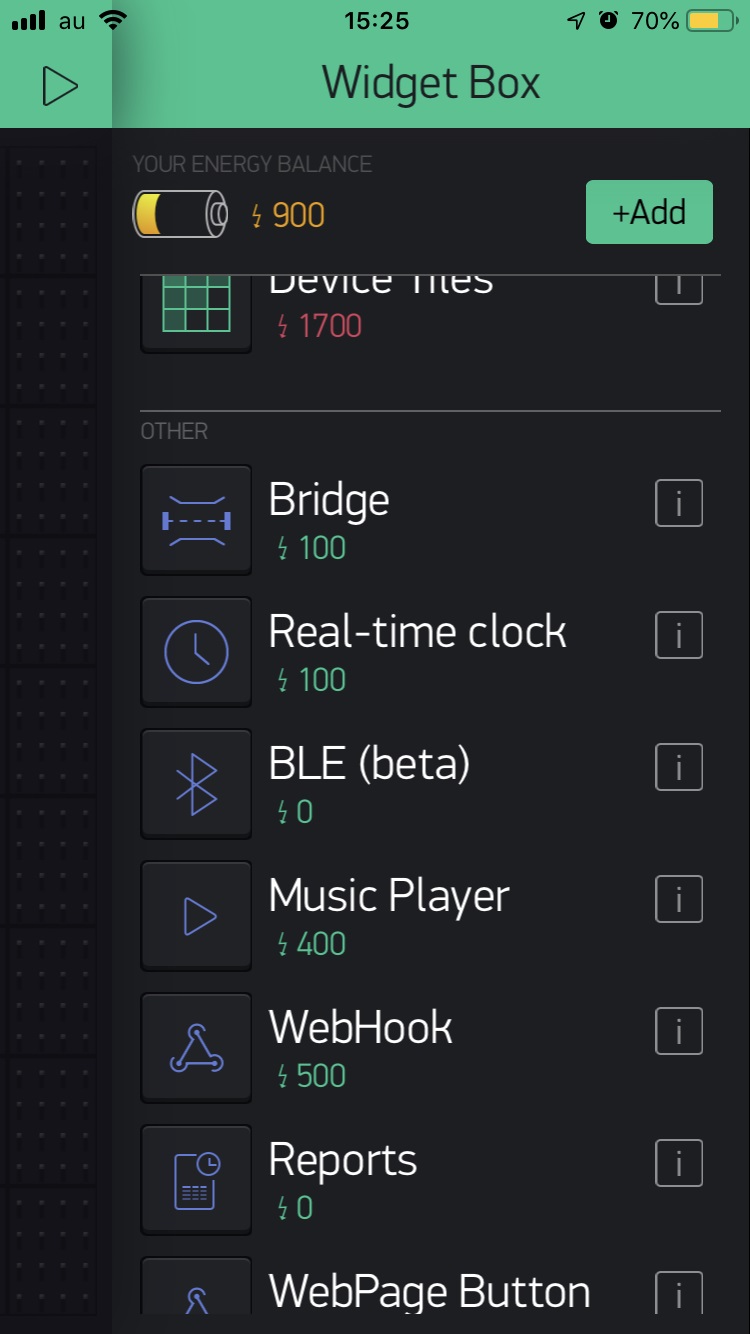Image resolution: width=750 pixels, height=1334 pixels.
Task: Choose the BLE (beta) widget
Action: tap(196, 784)
